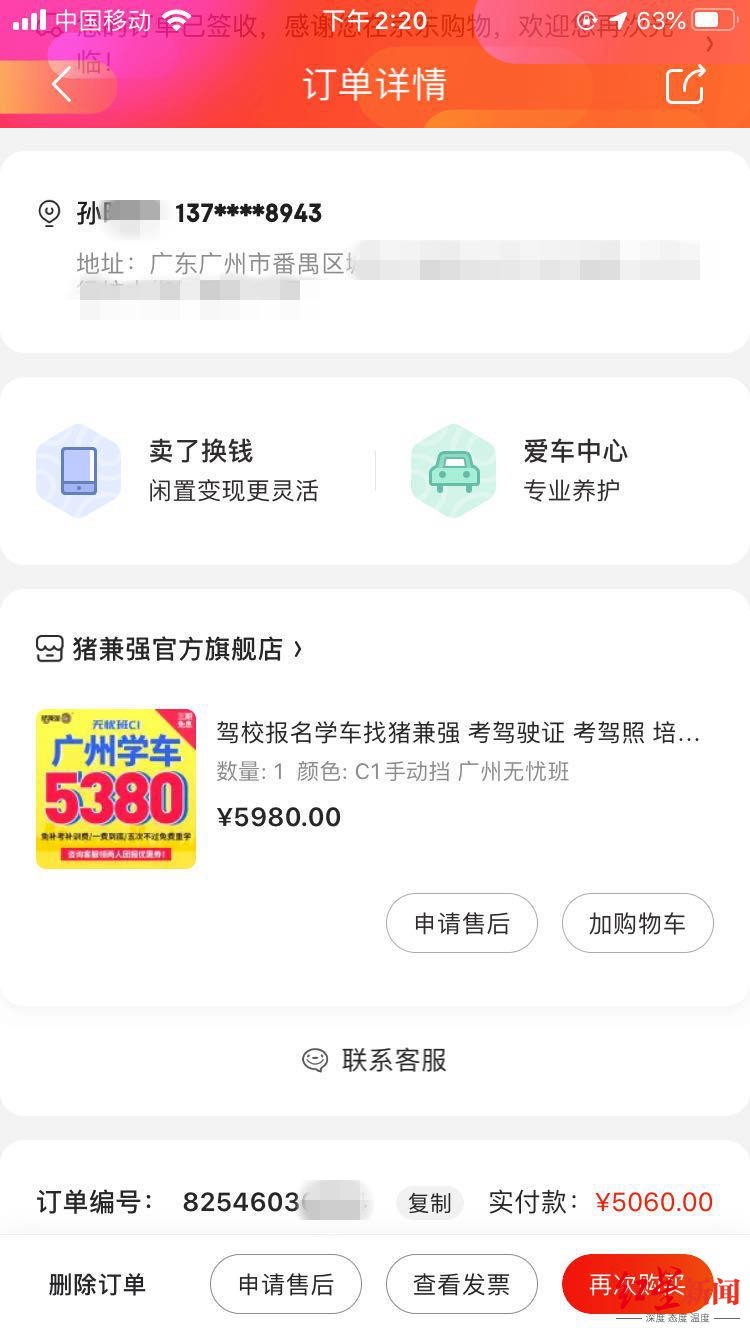Viewport: 750px width, 1334px height.
Task: Tap 再次购买 to buy again
Action: 637,1284
